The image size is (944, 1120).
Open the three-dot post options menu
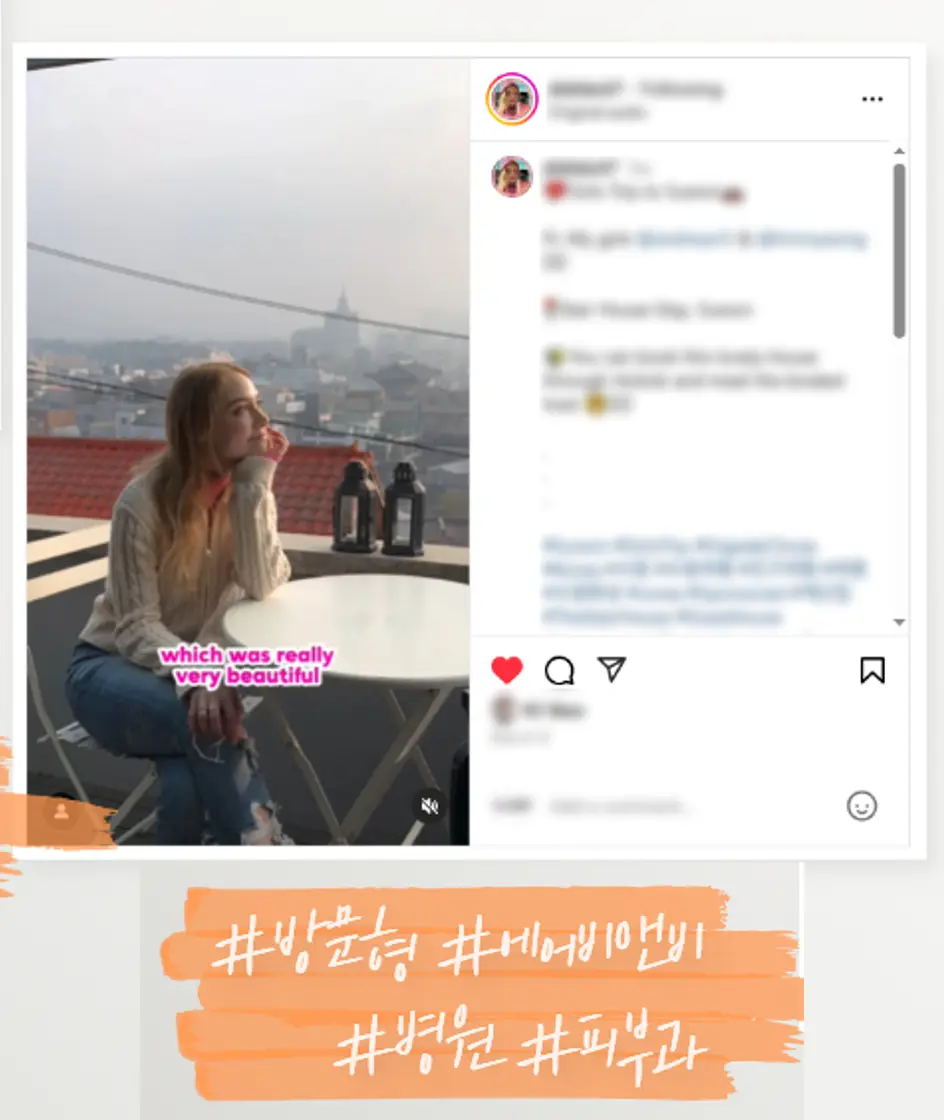872,99
